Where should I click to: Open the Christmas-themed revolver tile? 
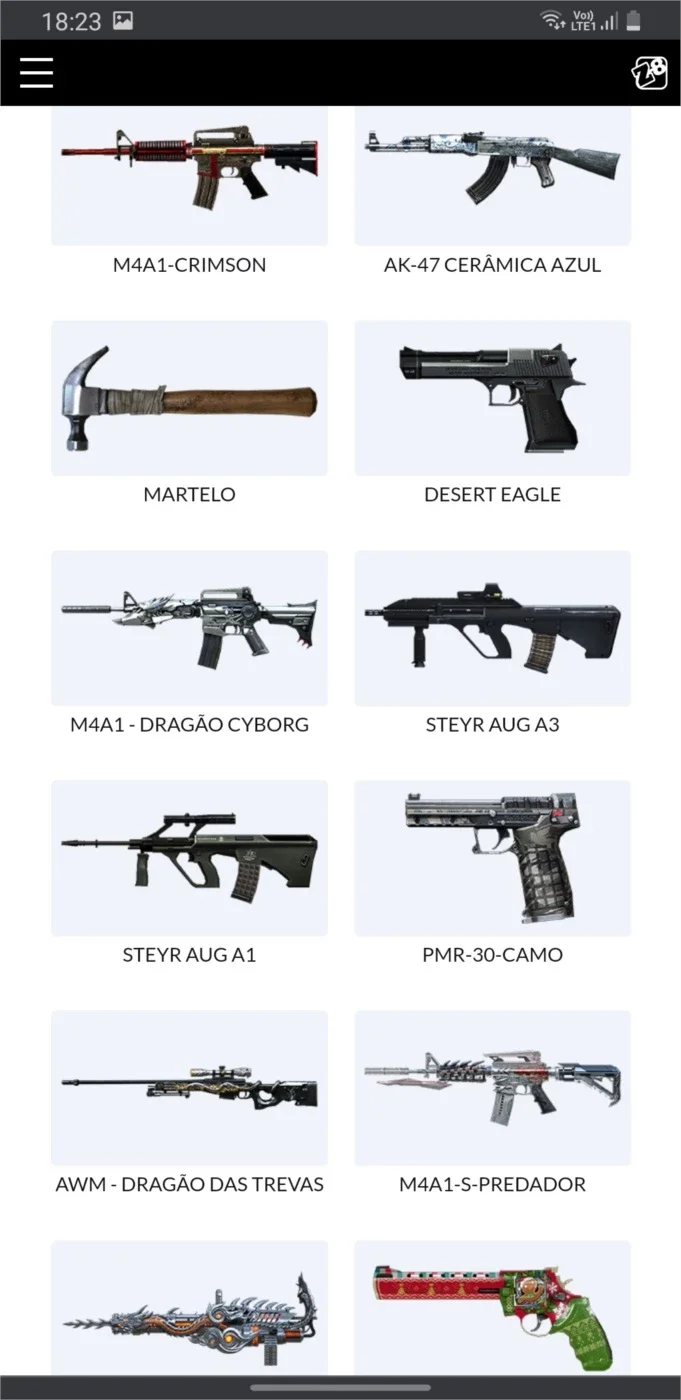coord(493,1308)
